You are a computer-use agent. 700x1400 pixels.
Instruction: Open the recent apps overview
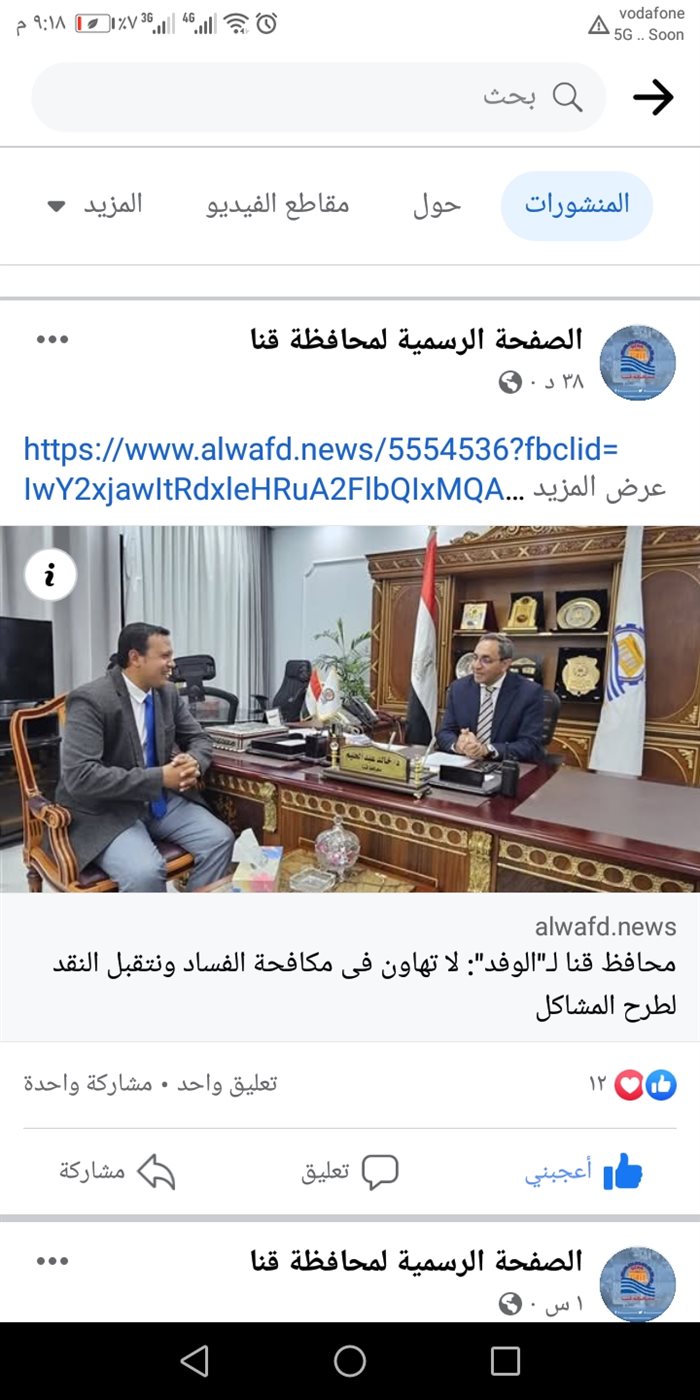505,1361
